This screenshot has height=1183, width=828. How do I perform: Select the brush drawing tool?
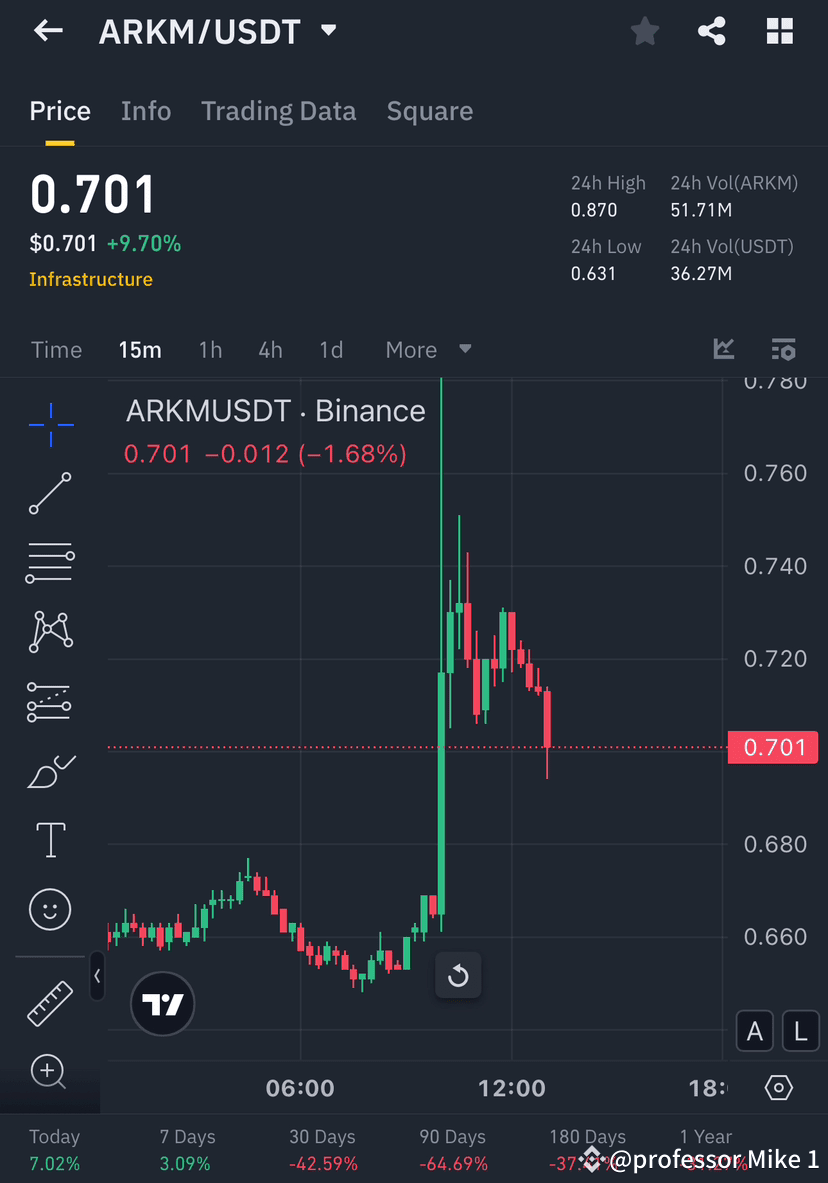pyautogui.click(x=50, y=771)
